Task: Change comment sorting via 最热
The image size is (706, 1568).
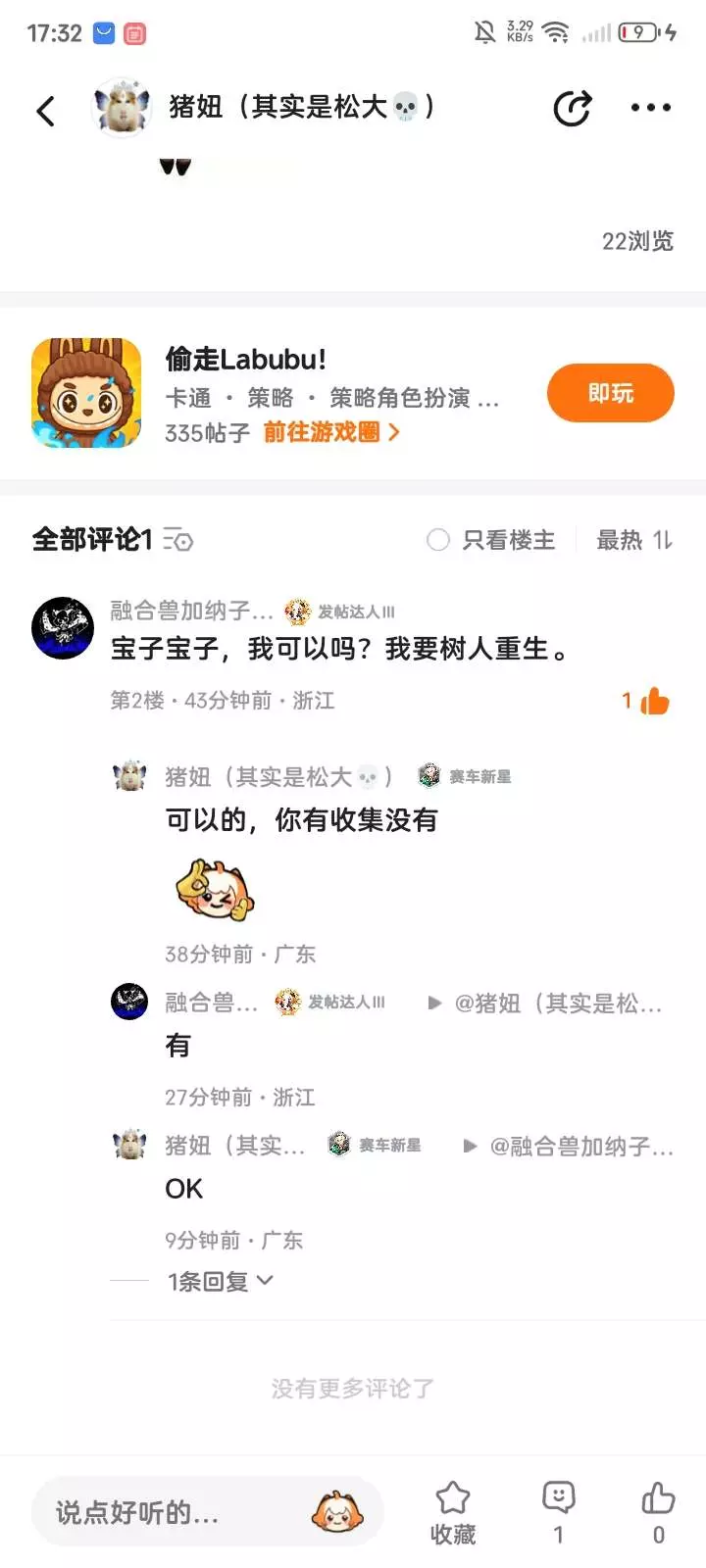Action: [x=633, y=540]
